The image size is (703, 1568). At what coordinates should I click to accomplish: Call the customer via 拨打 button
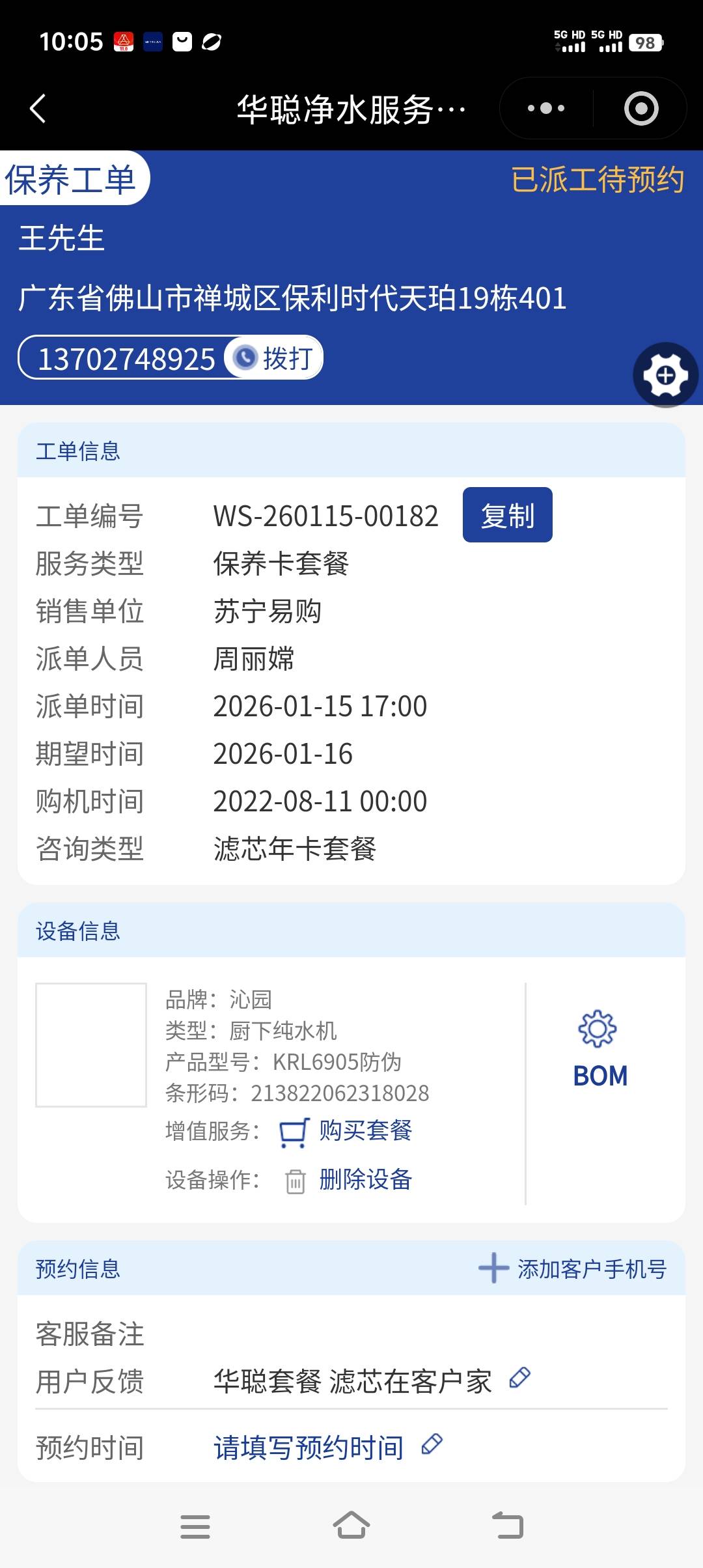[274, 357]
